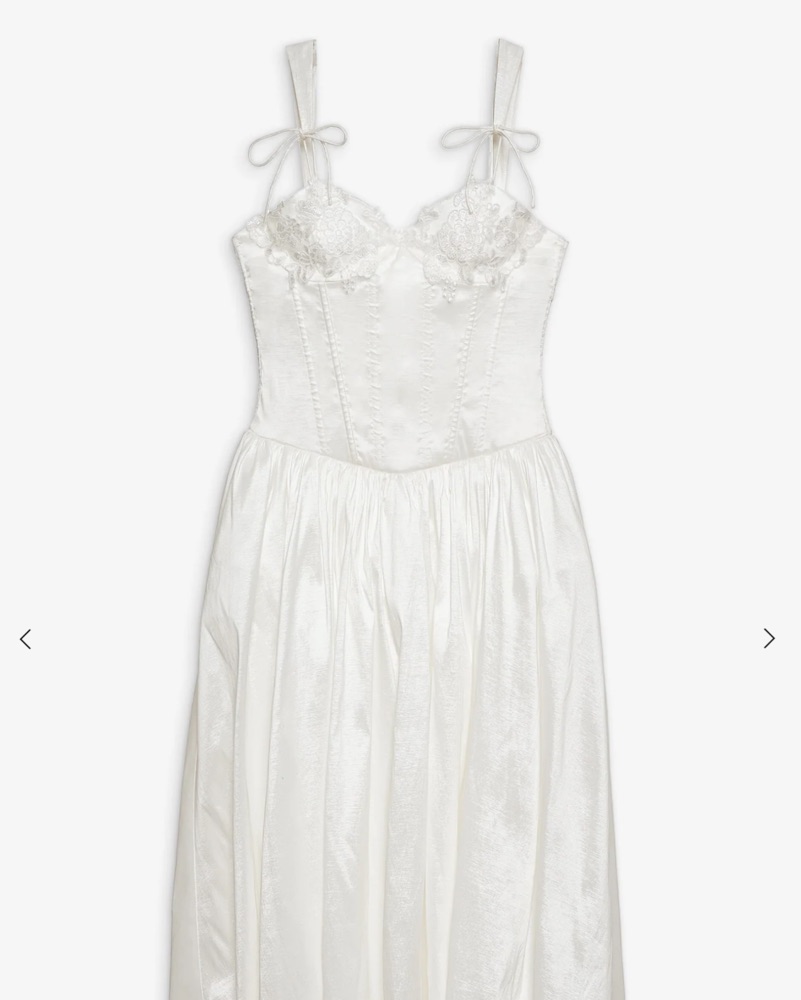Viewport: 801px width, 1000px height.
Task: Go to the next product image
Action: pyautogui.click(x=769, y=639)
